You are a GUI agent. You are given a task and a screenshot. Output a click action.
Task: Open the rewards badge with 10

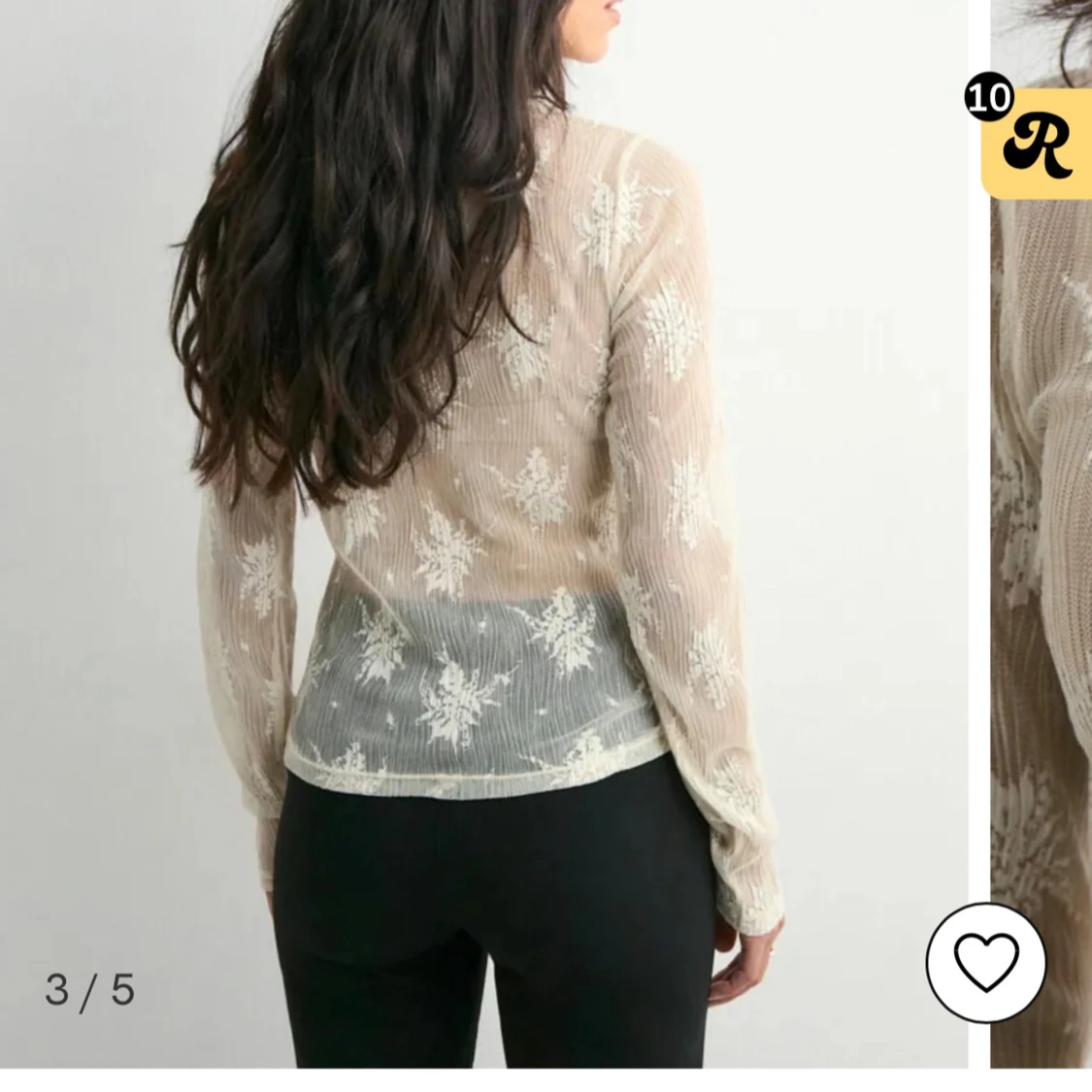click(x=1035, y=143)
